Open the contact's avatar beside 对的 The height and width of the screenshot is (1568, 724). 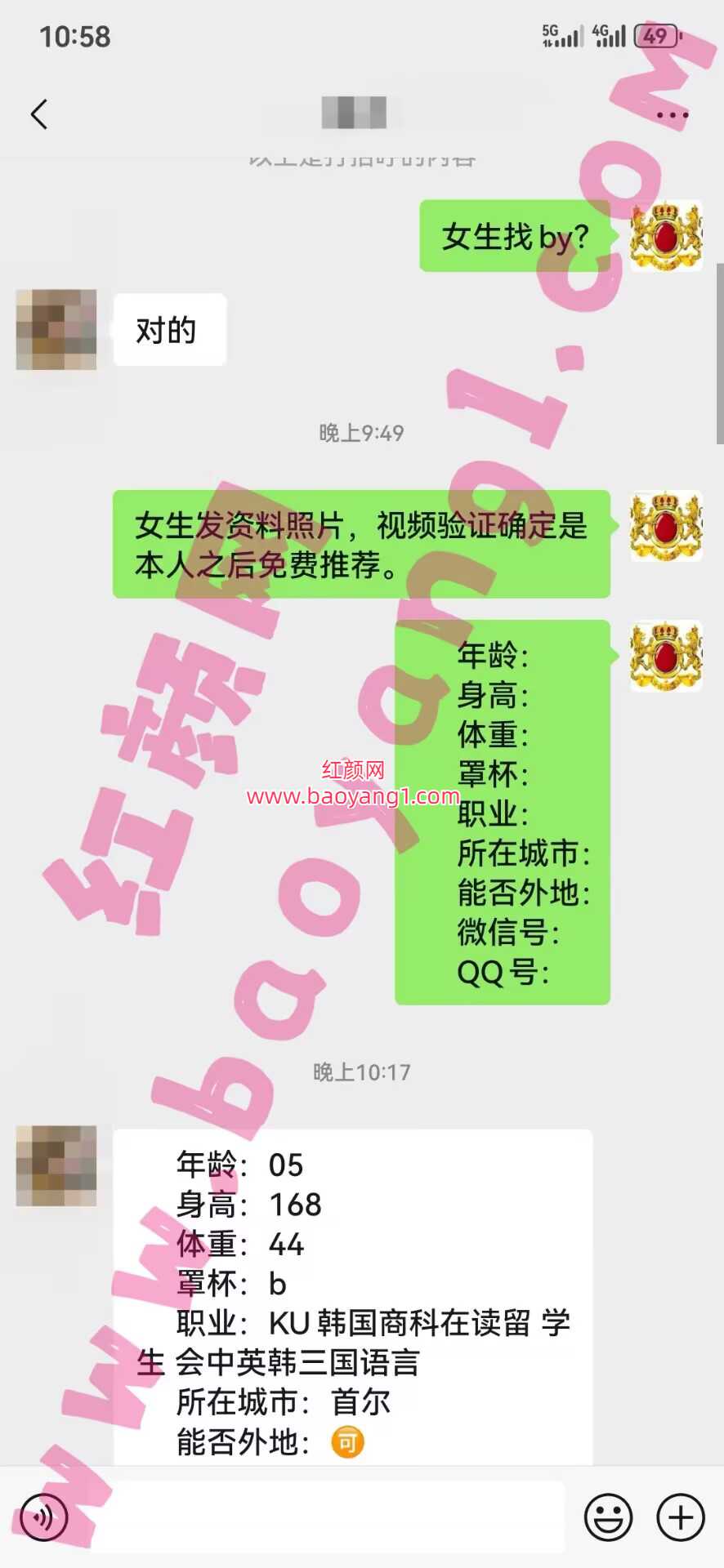(x=56, y=329)
